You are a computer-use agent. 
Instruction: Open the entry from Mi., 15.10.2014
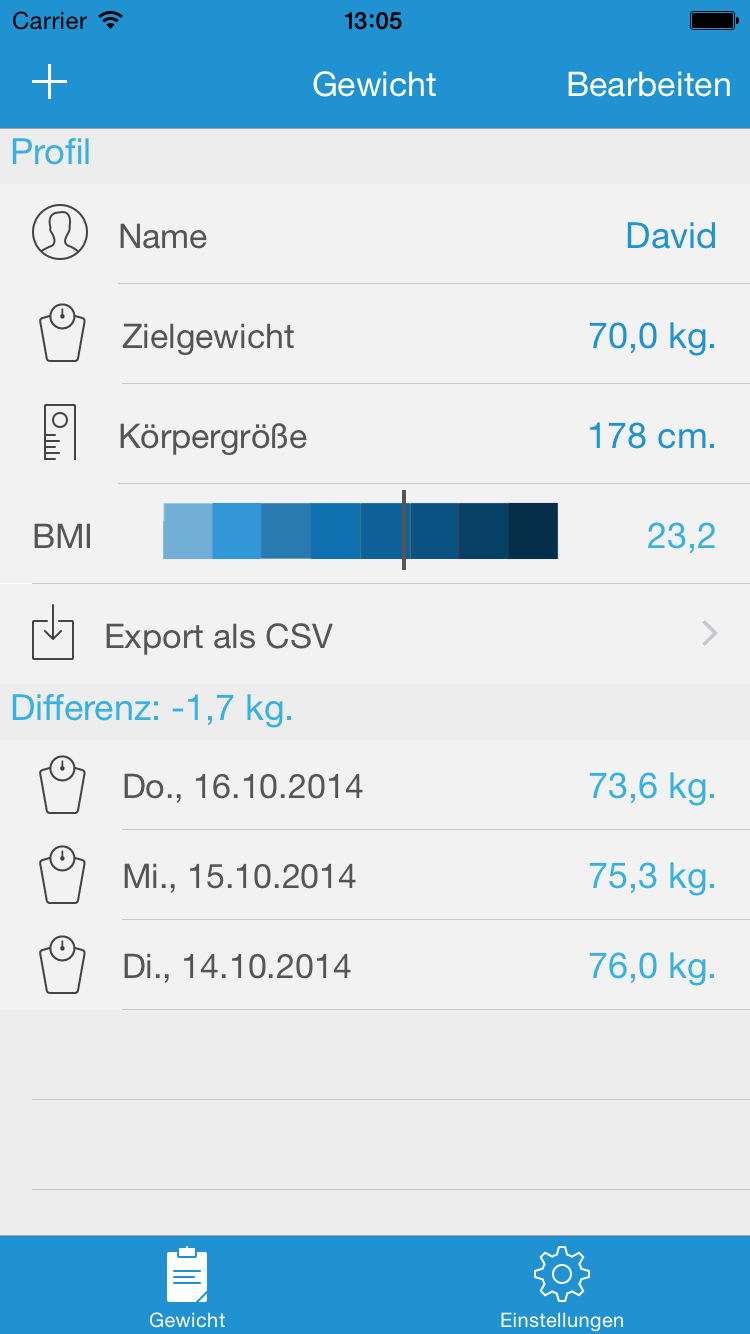click(375, 876)
